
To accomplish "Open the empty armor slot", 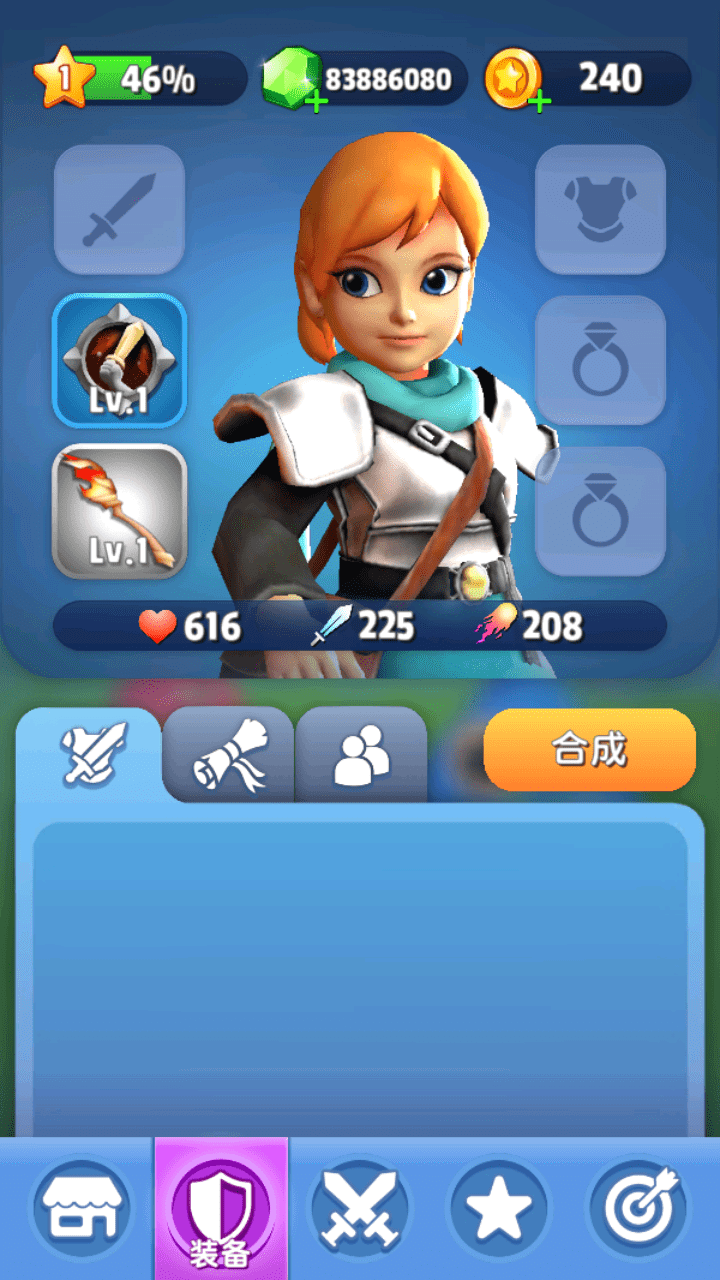I will tap(600, 210).
